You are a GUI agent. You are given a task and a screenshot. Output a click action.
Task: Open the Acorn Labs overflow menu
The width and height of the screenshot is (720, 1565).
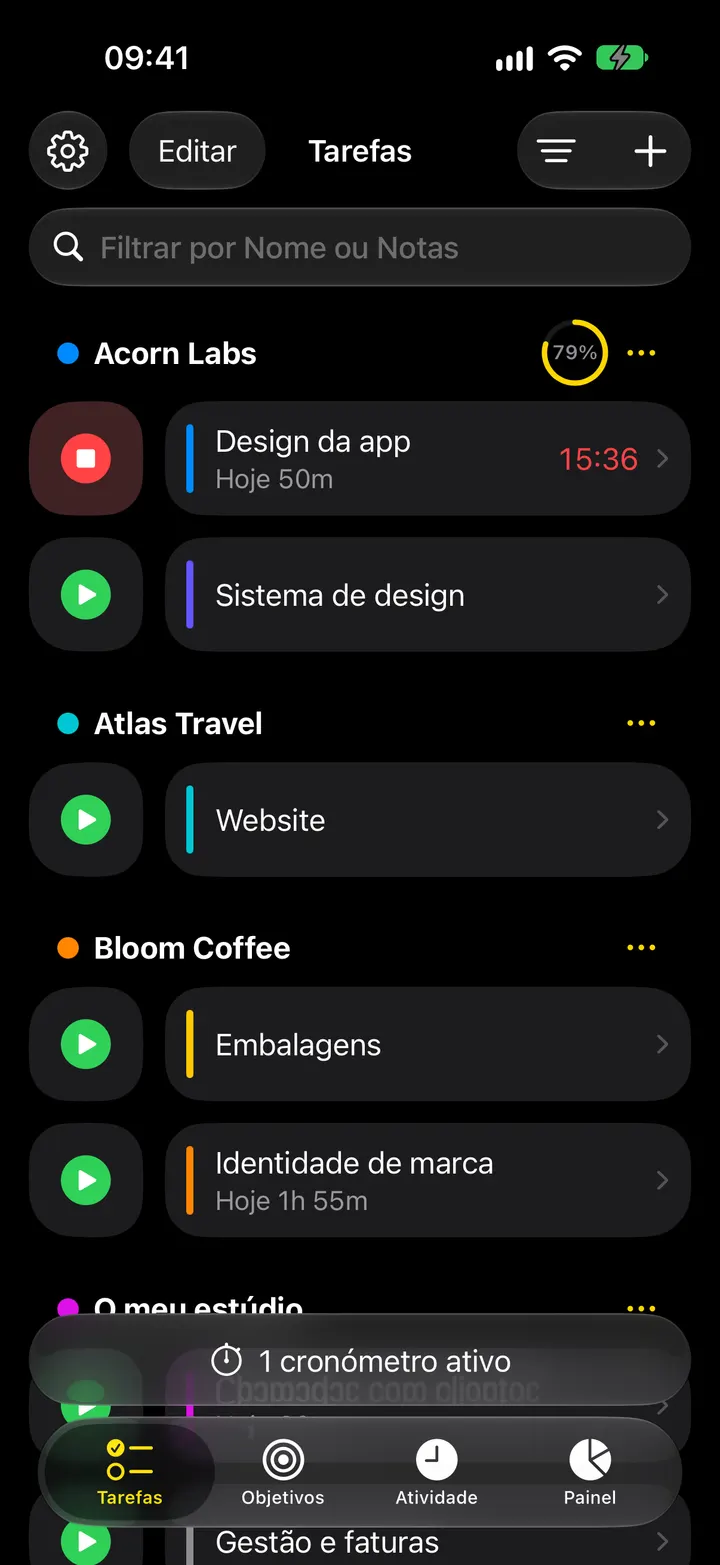(641, 353)
